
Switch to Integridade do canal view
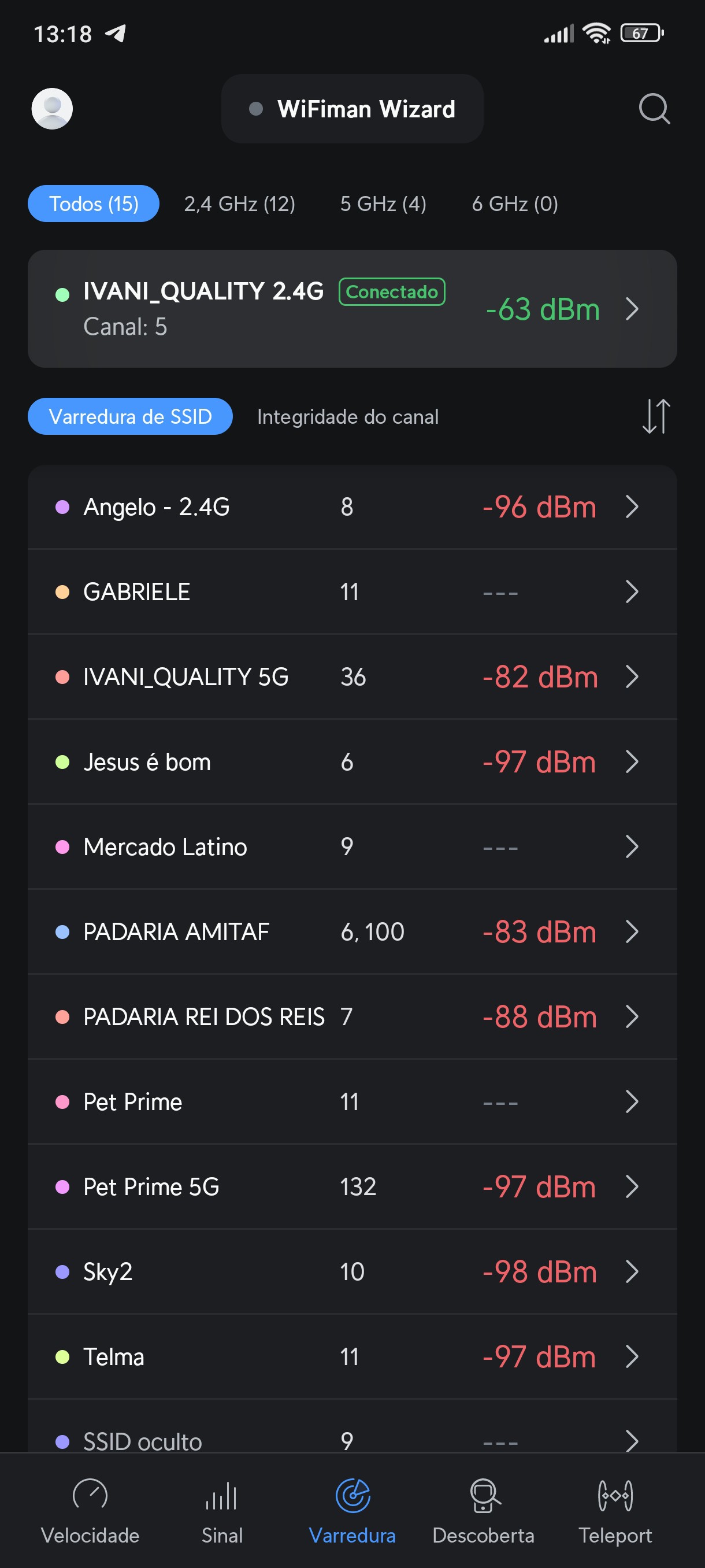347,416
